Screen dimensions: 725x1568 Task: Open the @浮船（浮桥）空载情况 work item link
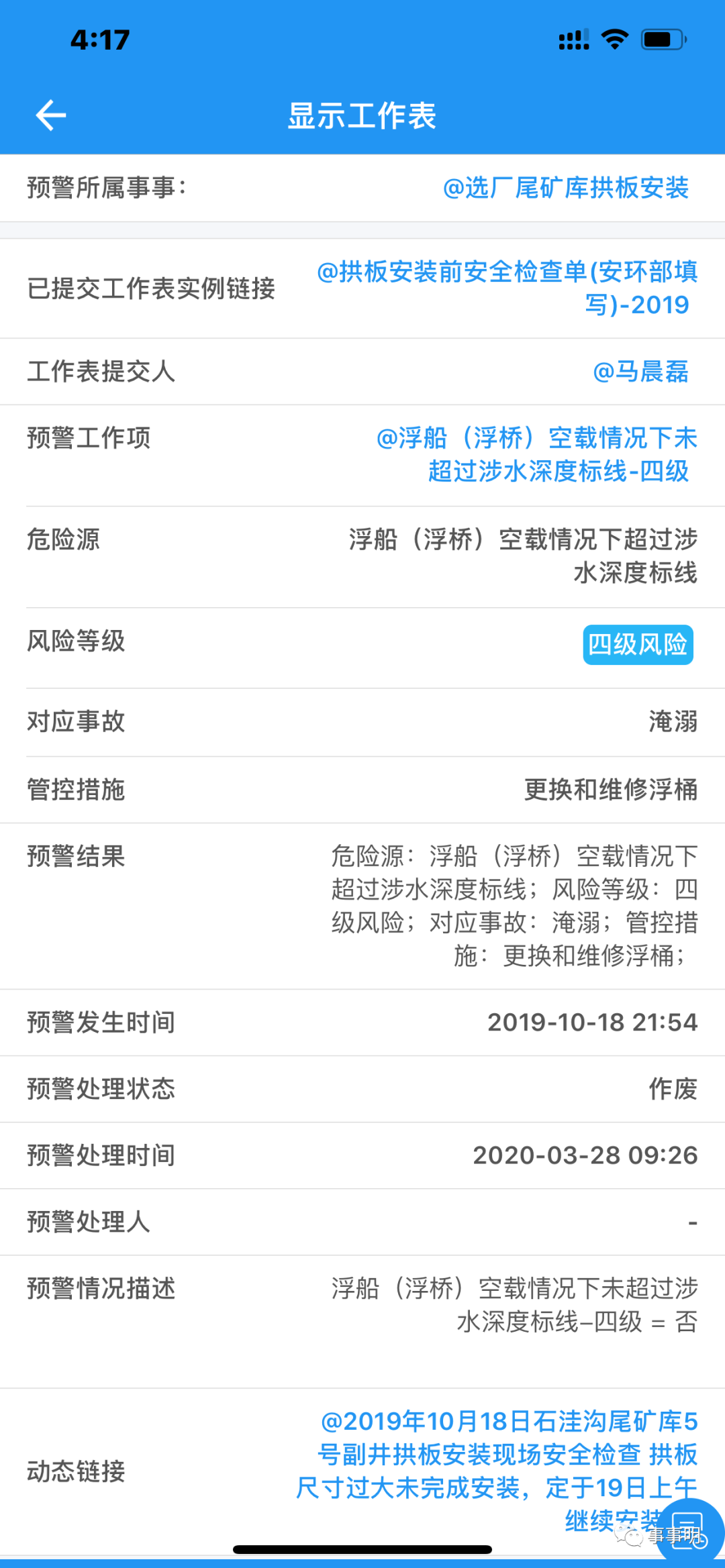536,454
